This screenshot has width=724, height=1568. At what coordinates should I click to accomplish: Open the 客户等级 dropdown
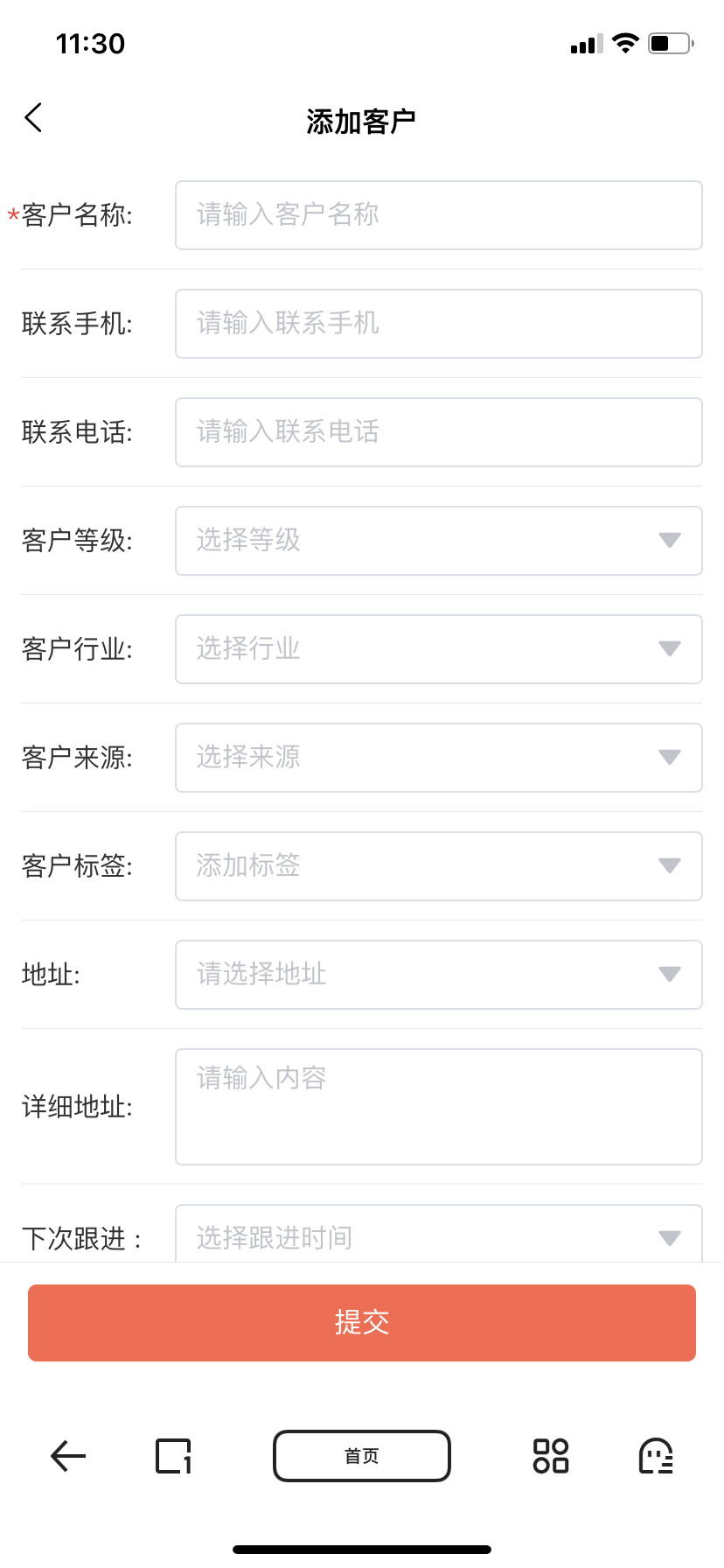pos(439,541)
